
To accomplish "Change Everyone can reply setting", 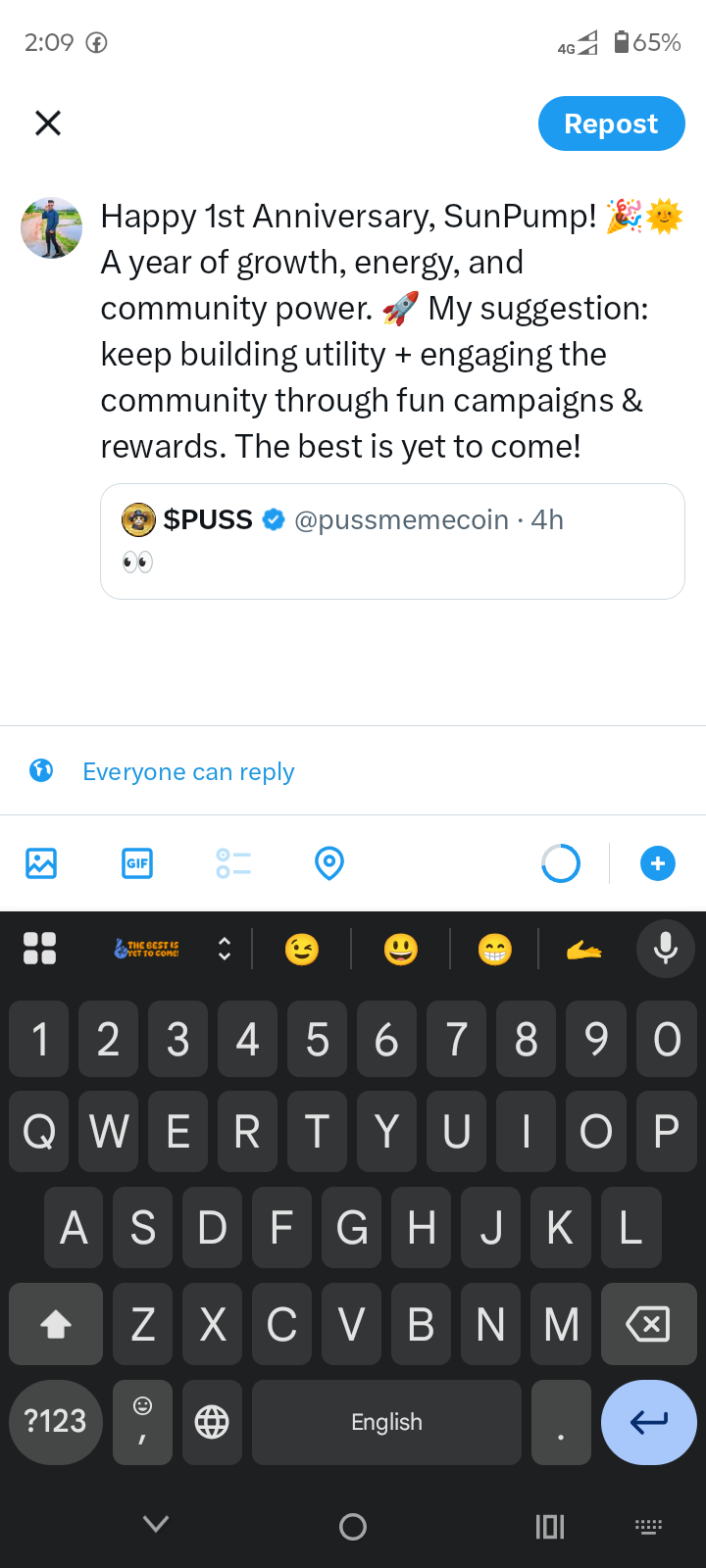I will [x=188, y=771].
